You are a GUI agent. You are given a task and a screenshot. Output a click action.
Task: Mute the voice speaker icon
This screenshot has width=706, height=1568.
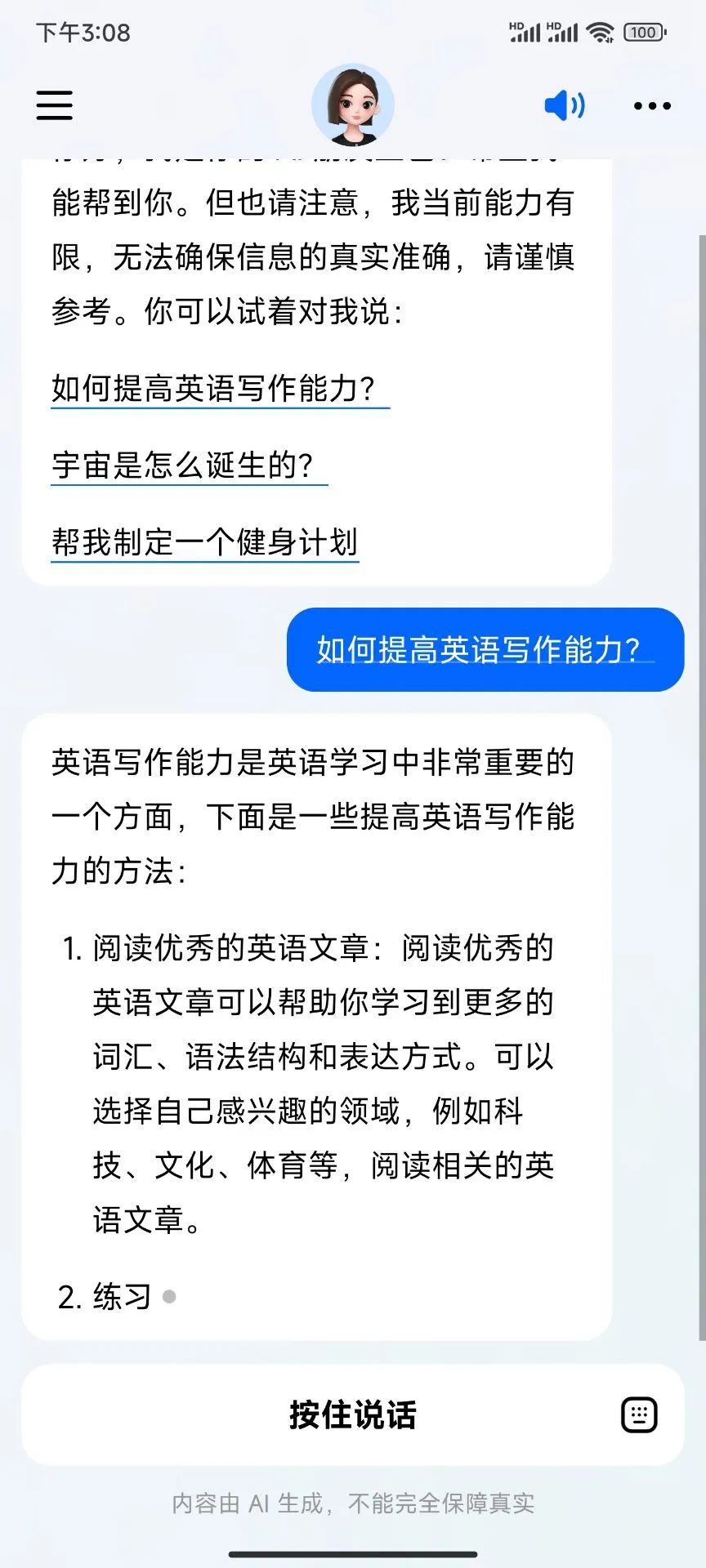click(565, 105)
